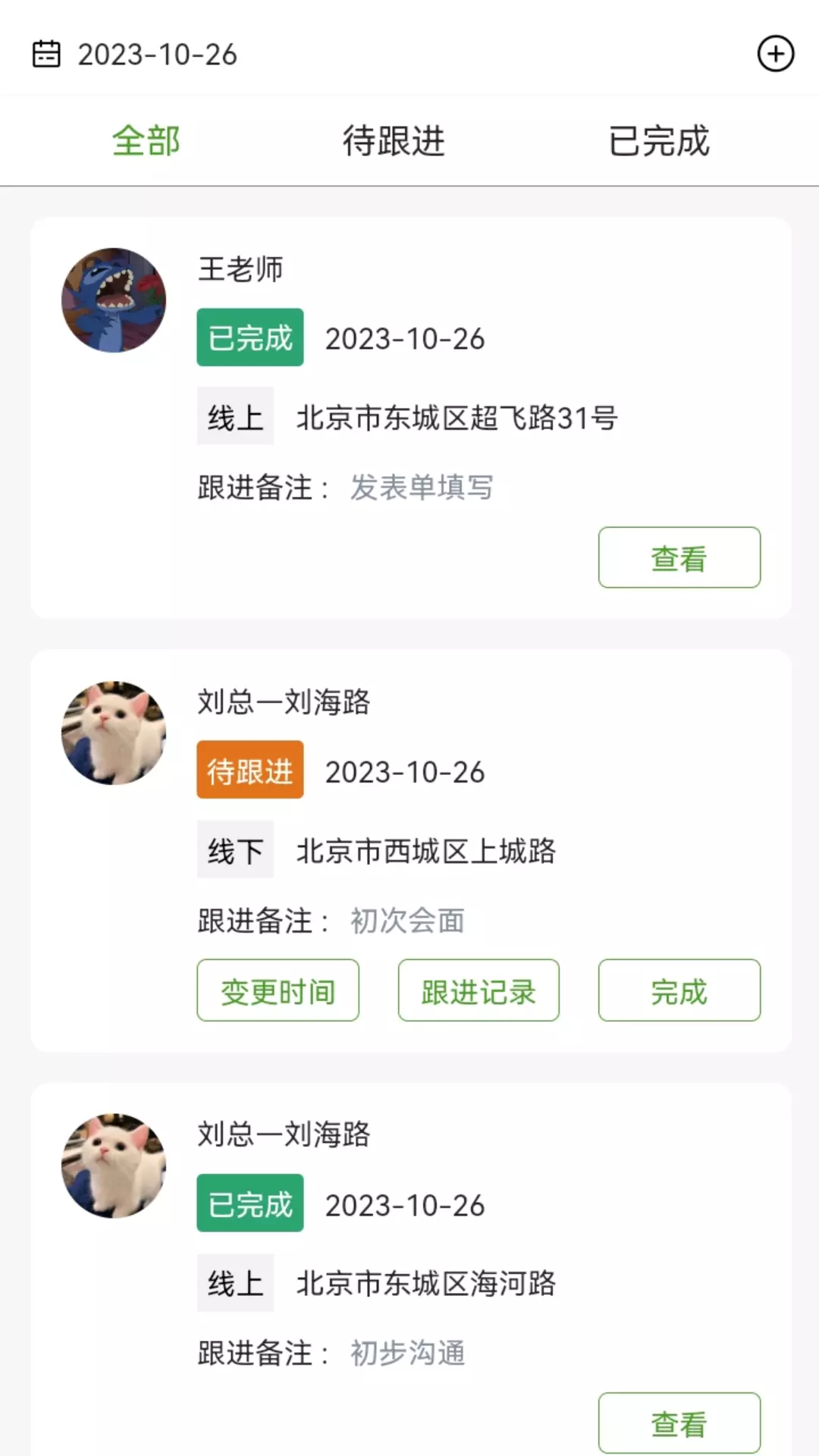Open 跟进记录 for the 上城路 follow-up

[x=479, y=990]
